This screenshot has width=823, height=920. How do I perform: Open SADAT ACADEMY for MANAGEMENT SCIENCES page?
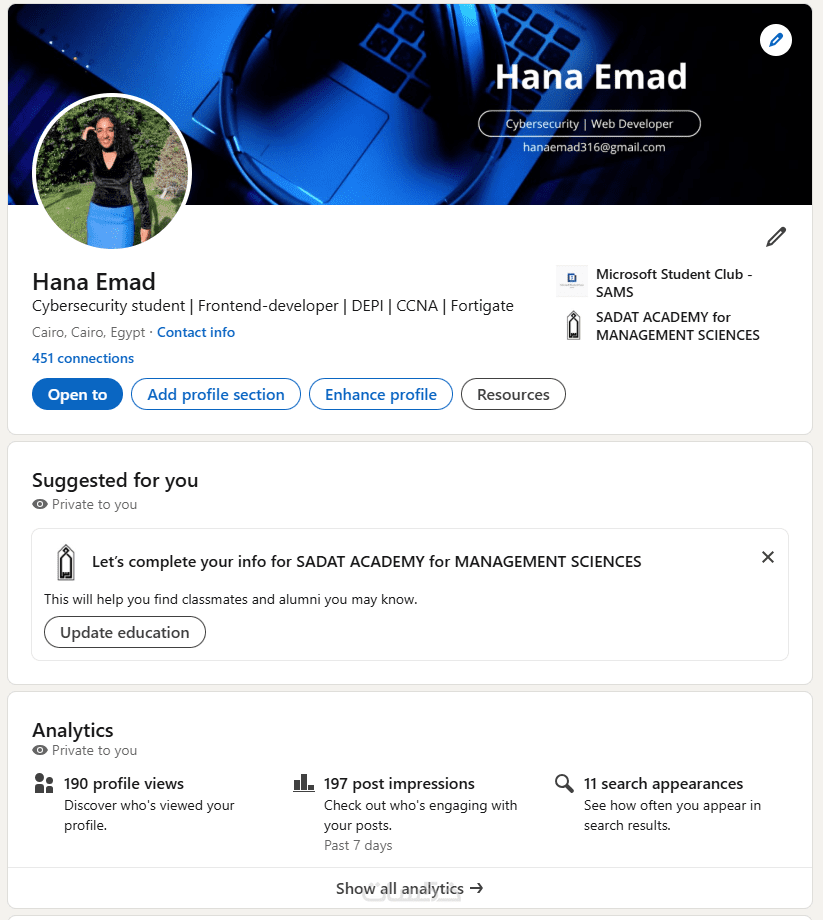pyautogui.click(x=677, y=326)
